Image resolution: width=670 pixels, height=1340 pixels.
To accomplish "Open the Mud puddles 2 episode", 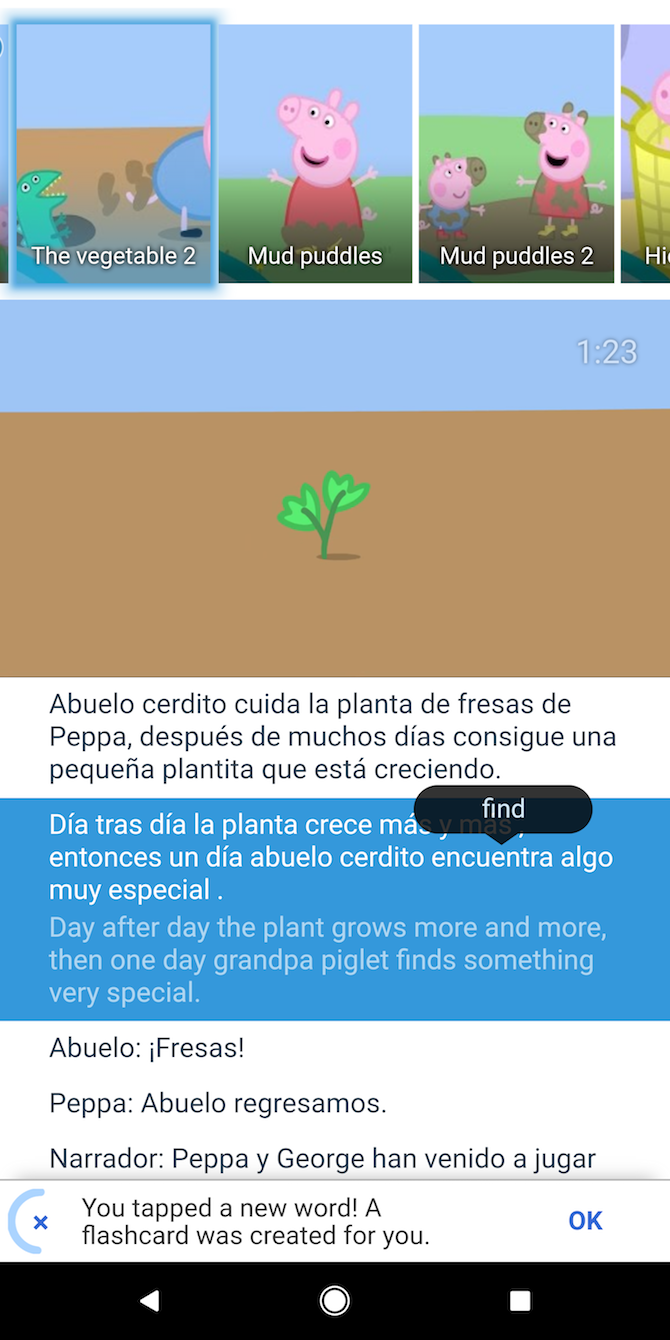I will (x=516, y=154).
